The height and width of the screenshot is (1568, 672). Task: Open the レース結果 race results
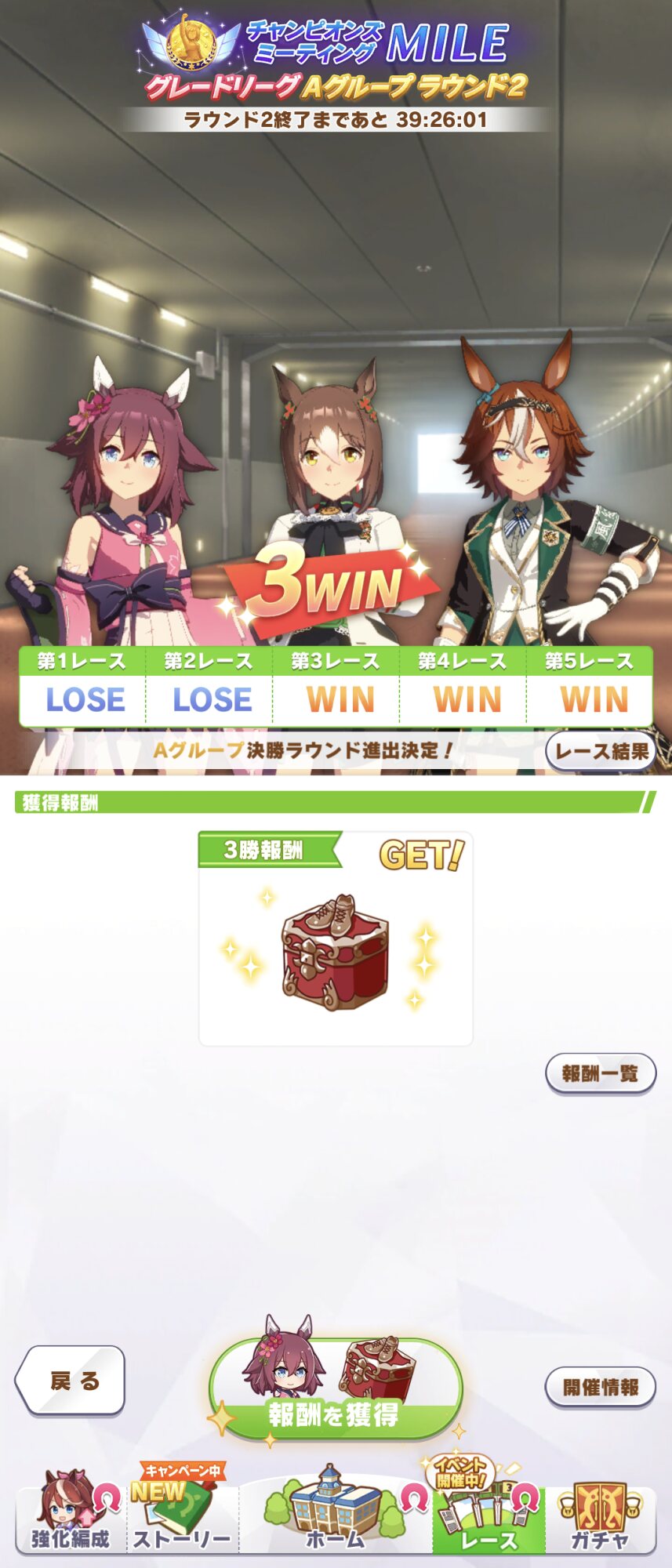coord(601,751)
